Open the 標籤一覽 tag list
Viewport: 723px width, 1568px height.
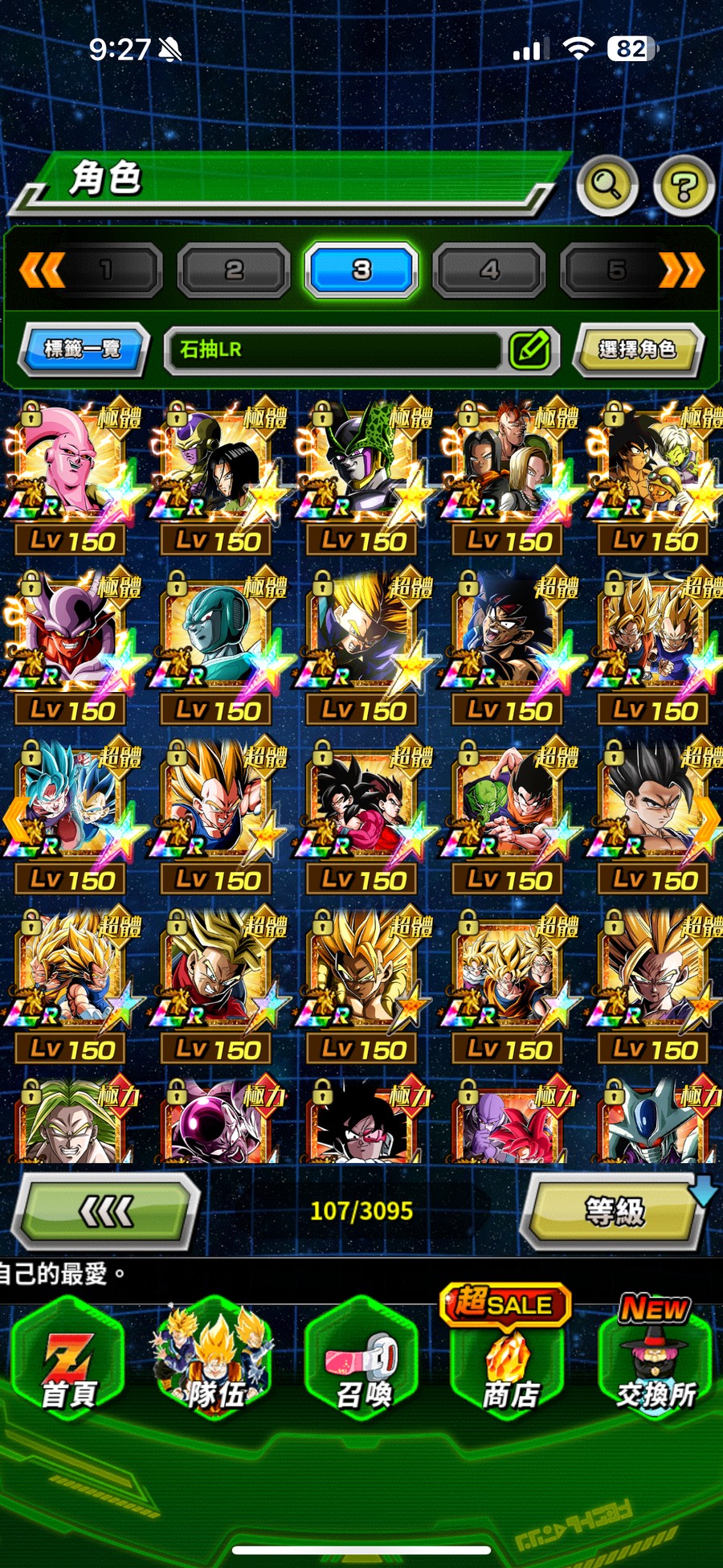click(84, 349)
